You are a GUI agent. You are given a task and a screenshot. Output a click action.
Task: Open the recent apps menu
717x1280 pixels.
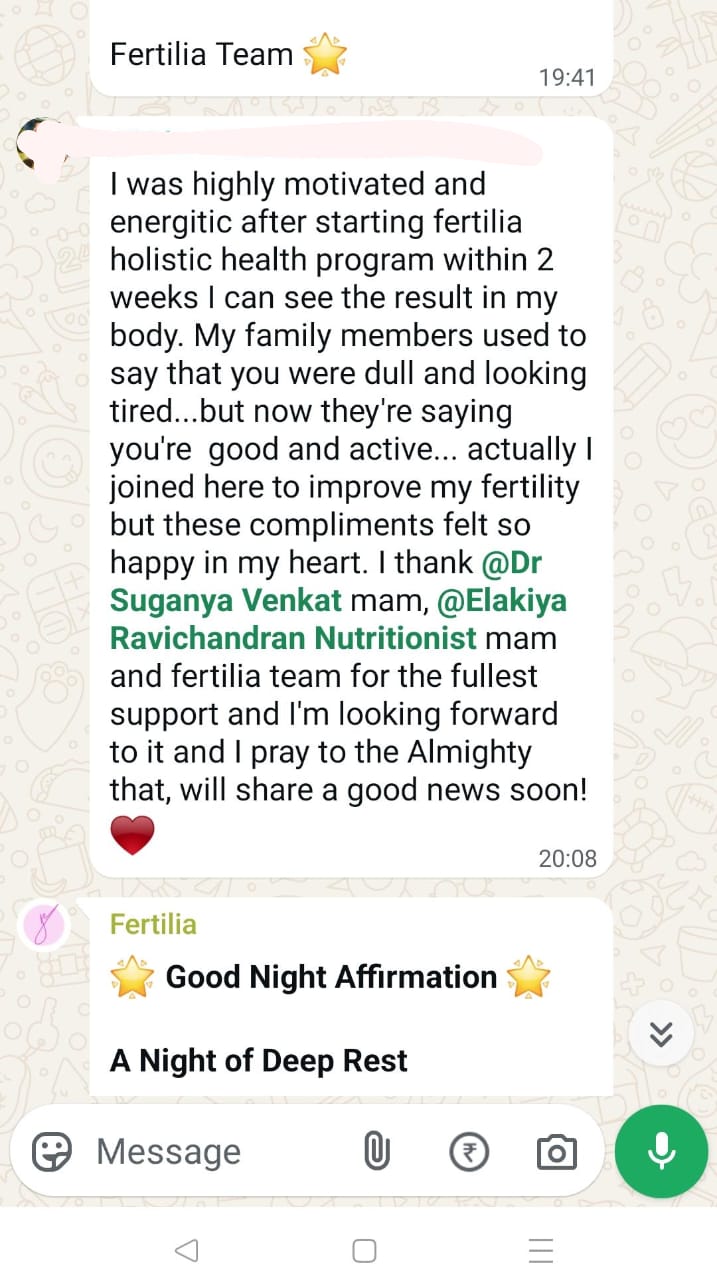coord(541,1250)
